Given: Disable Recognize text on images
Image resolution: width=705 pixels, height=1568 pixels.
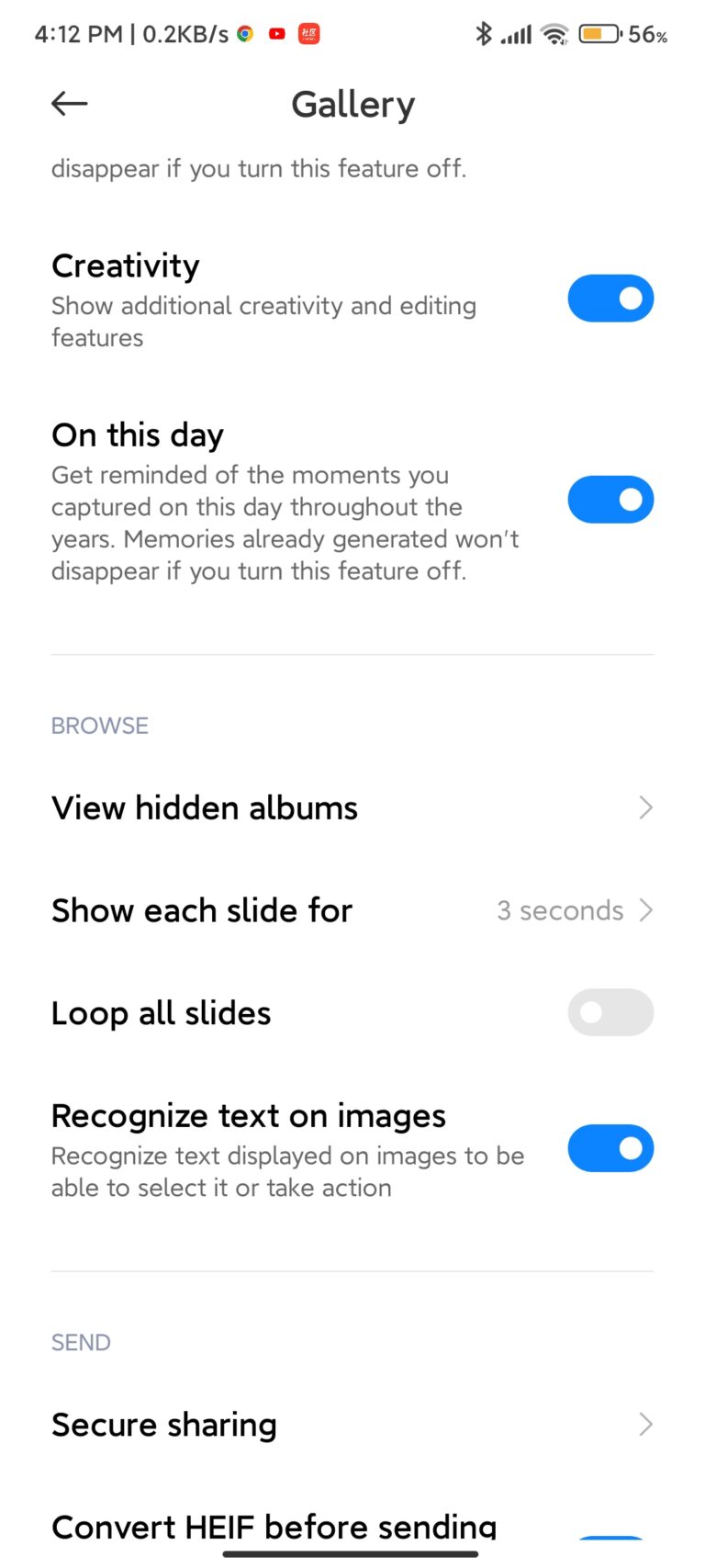Looking at the screenshot, I should (610, 1148).
